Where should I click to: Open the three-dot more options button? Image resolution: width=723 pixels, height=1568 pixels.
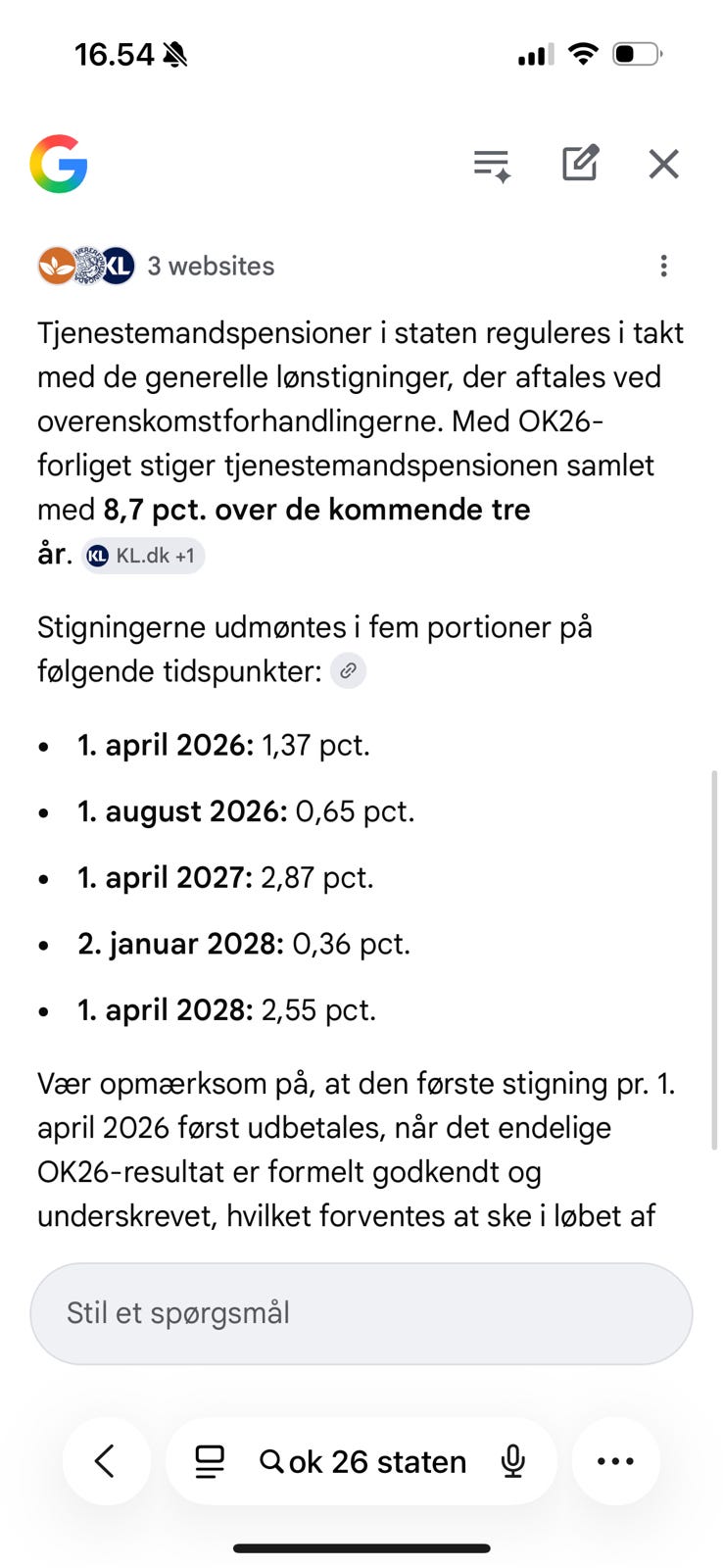point(615,1461)
